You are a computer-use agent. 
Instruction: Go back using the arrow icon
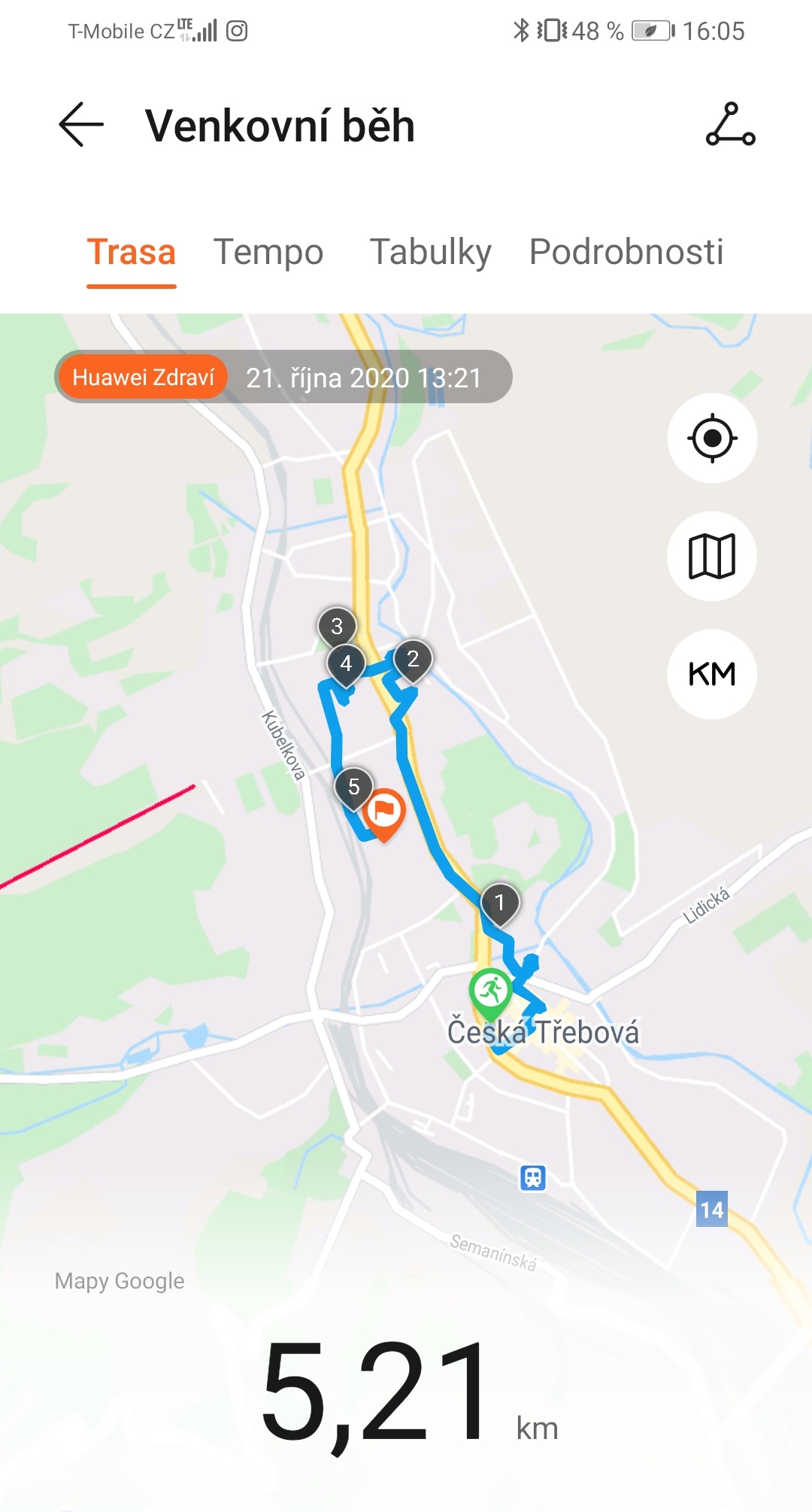81,124
